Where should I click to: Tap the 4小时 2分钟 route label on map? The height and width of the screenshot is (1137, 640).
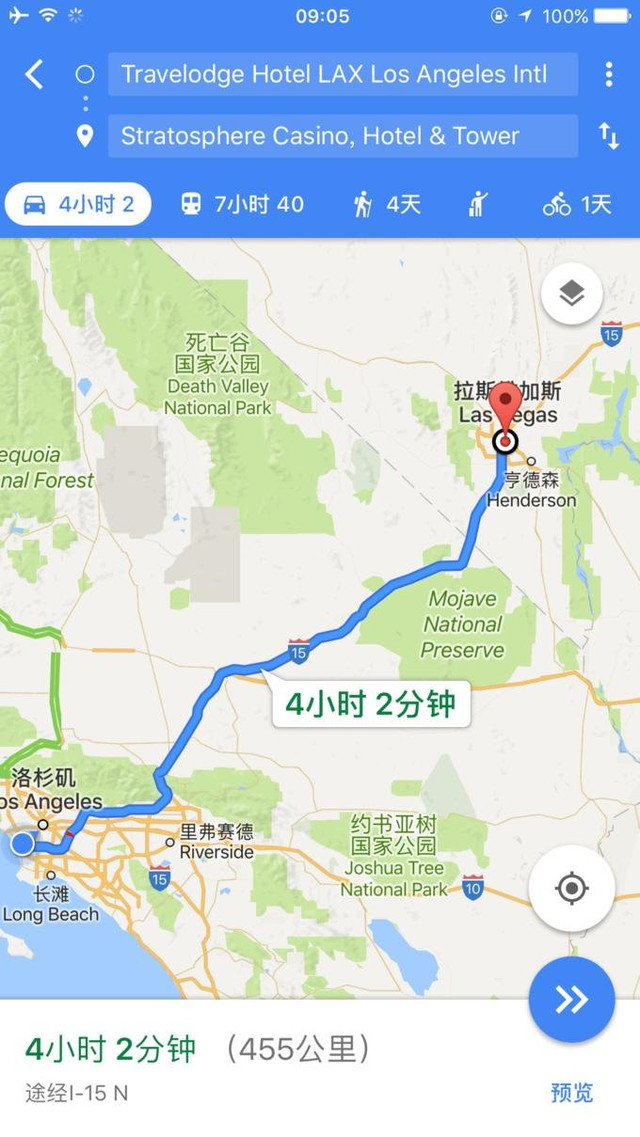(x=371, y=704)
